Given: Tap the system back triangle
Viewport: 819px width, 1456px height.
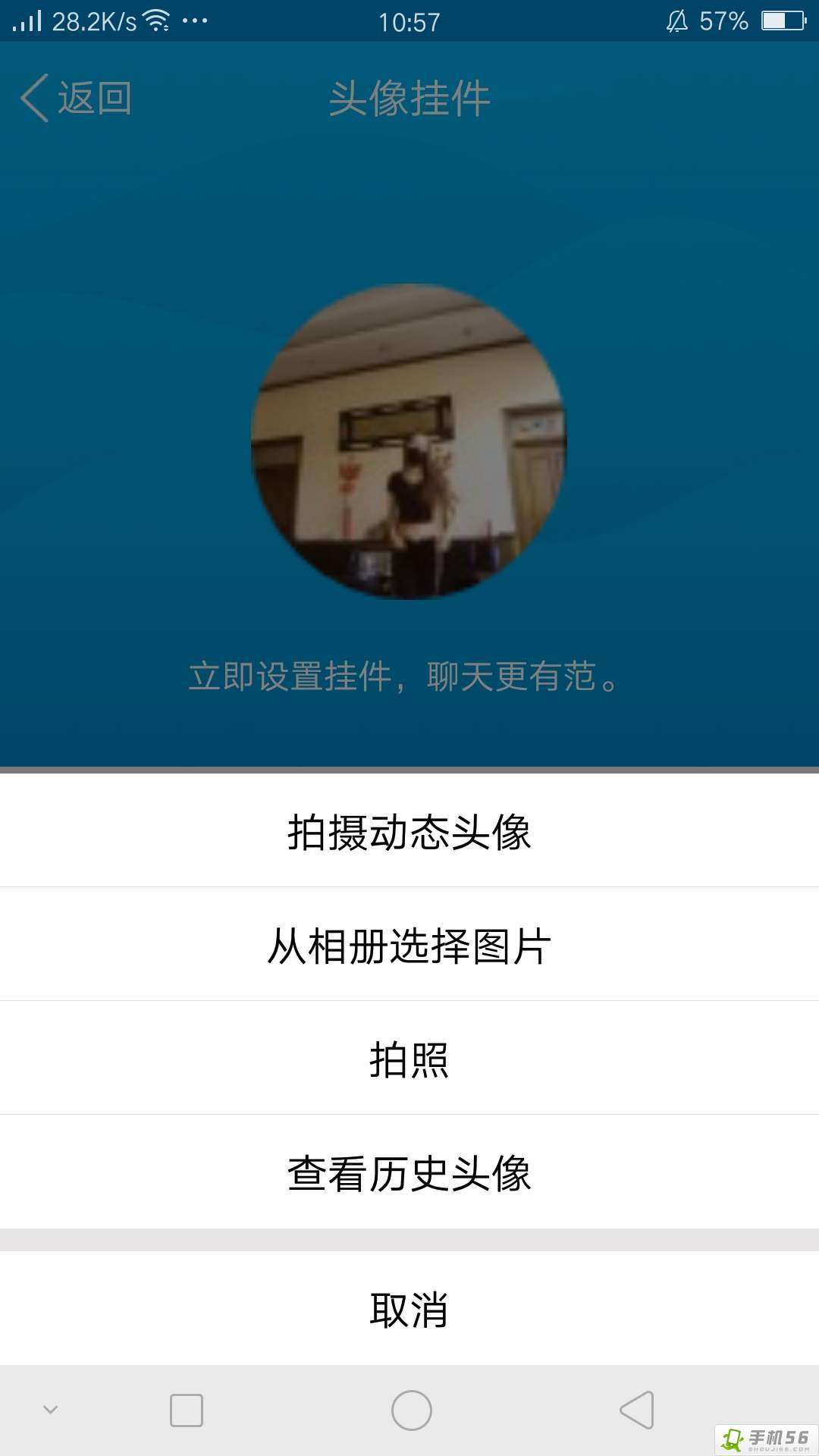Looking at the screenshot, I should [637, 1410].
